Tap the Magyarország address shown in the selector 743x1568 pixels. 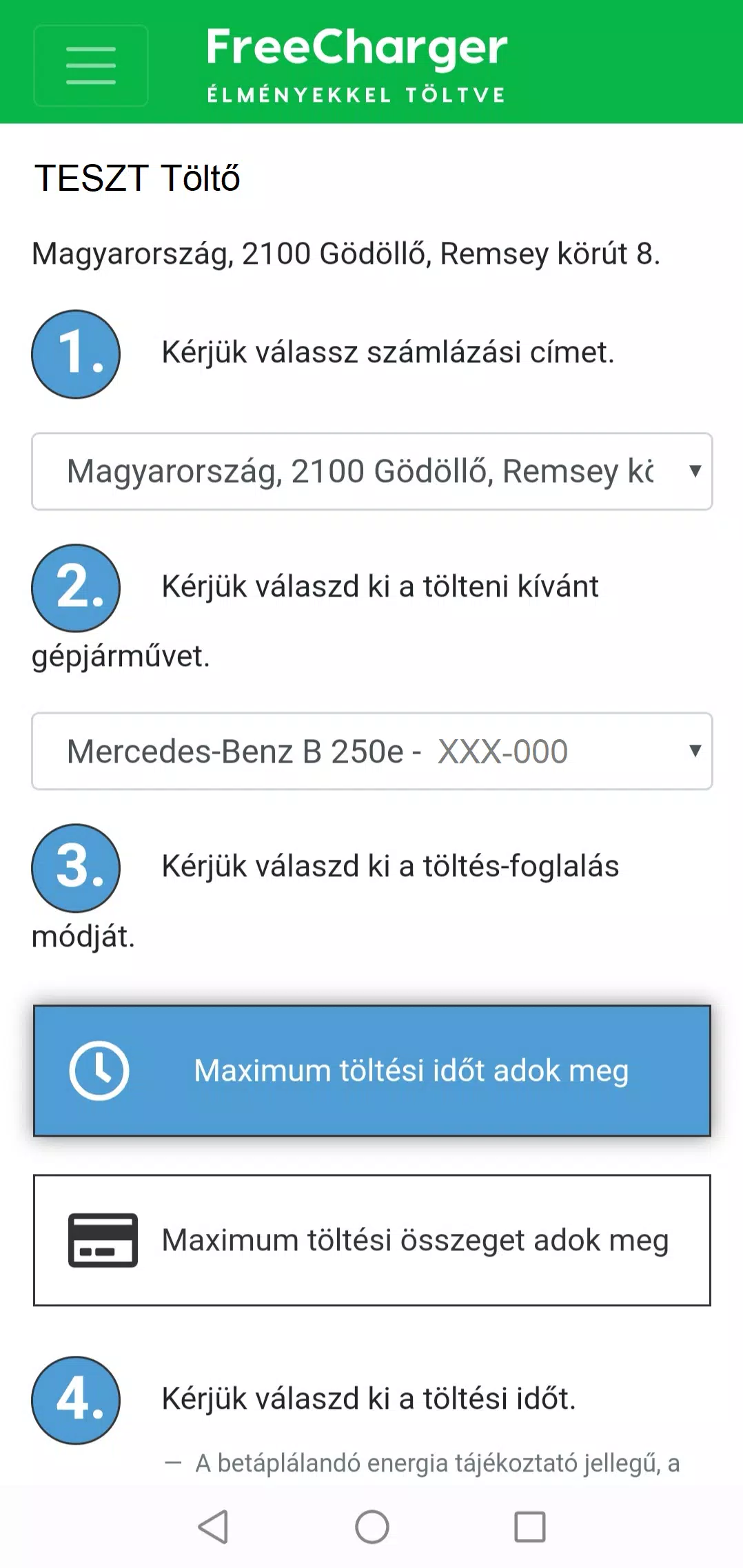click(362, 471)
